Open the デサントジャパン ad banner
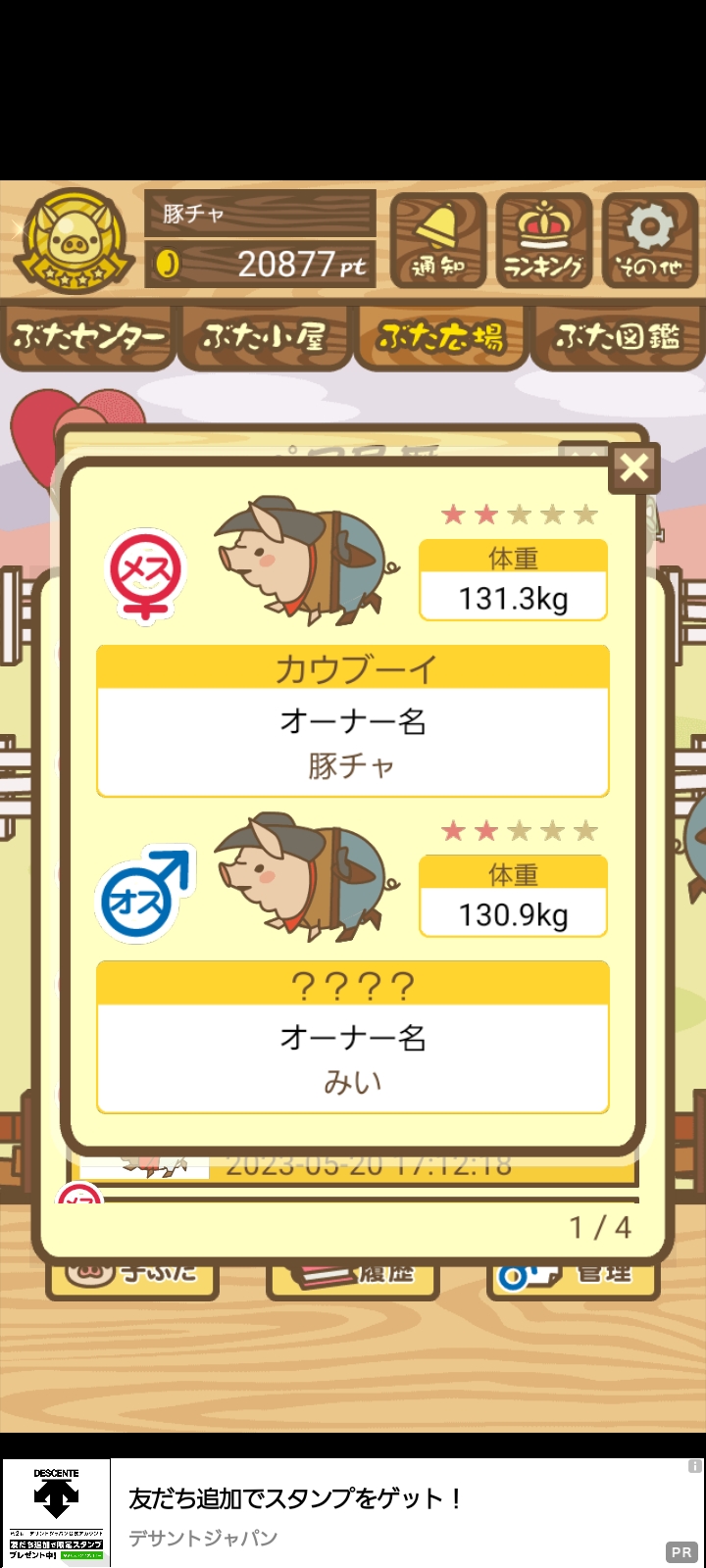The image size is (706, 1568). tap(353, 1513)
